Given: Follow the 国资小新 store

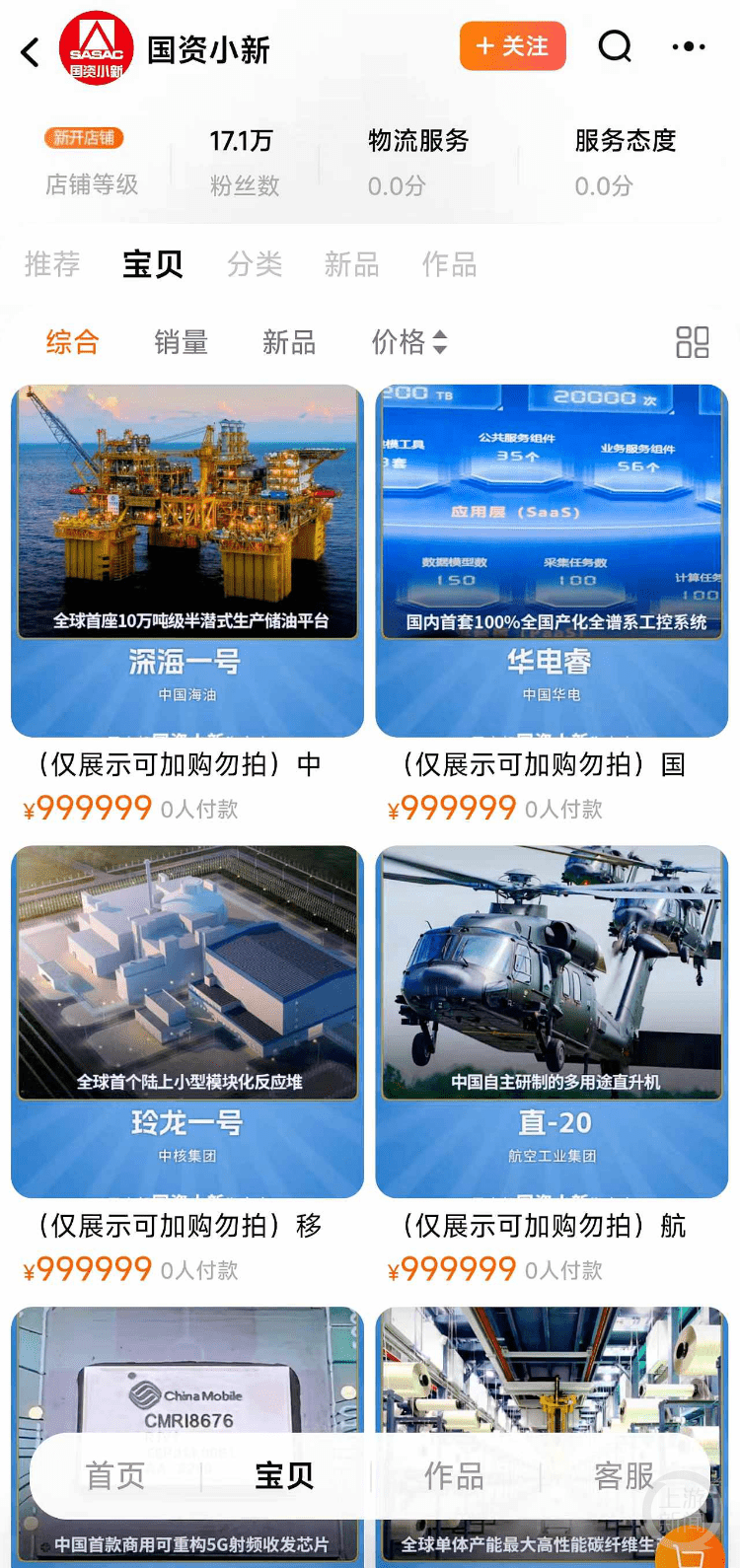Looking at the screenshot, I should [513, 46].
